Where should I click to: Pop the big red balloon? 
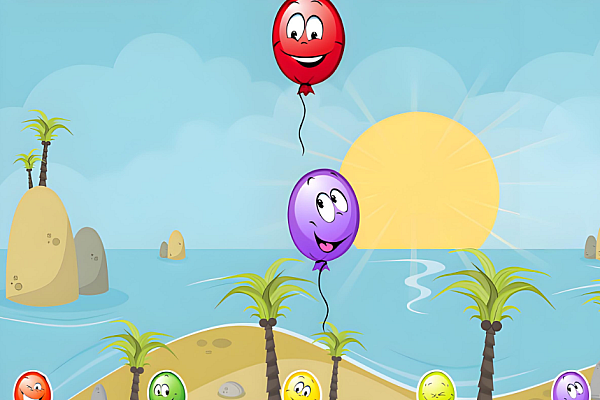point(308,42)
